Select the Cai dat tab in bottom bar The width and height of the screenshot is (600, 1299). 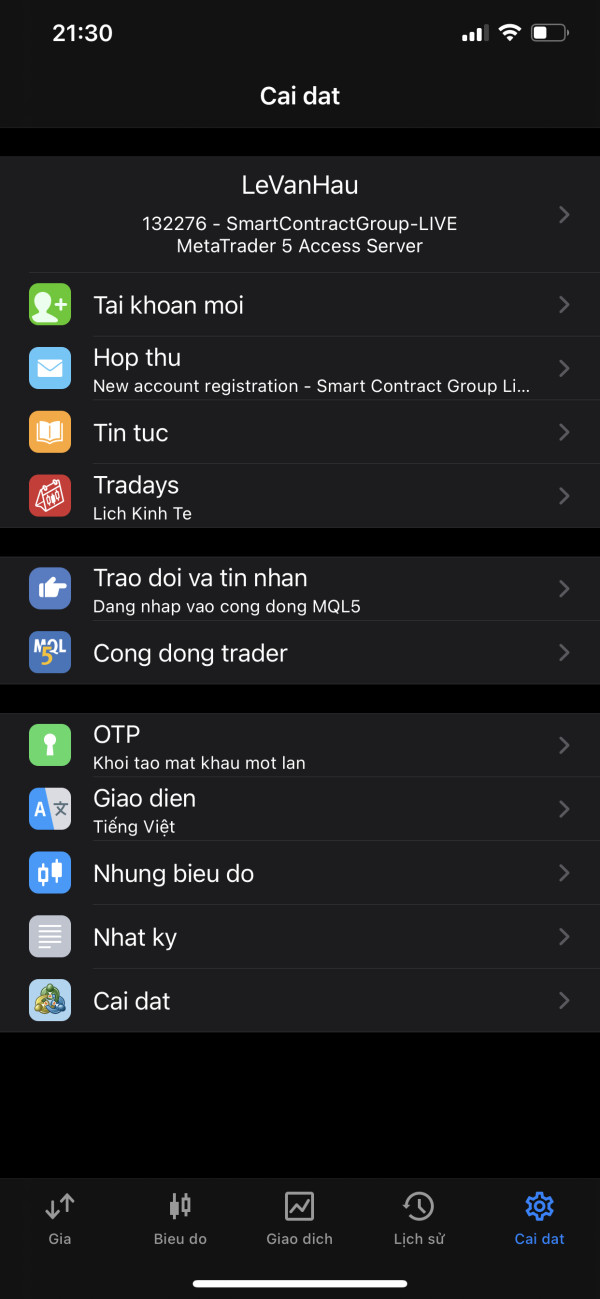tap(539, 1218)
